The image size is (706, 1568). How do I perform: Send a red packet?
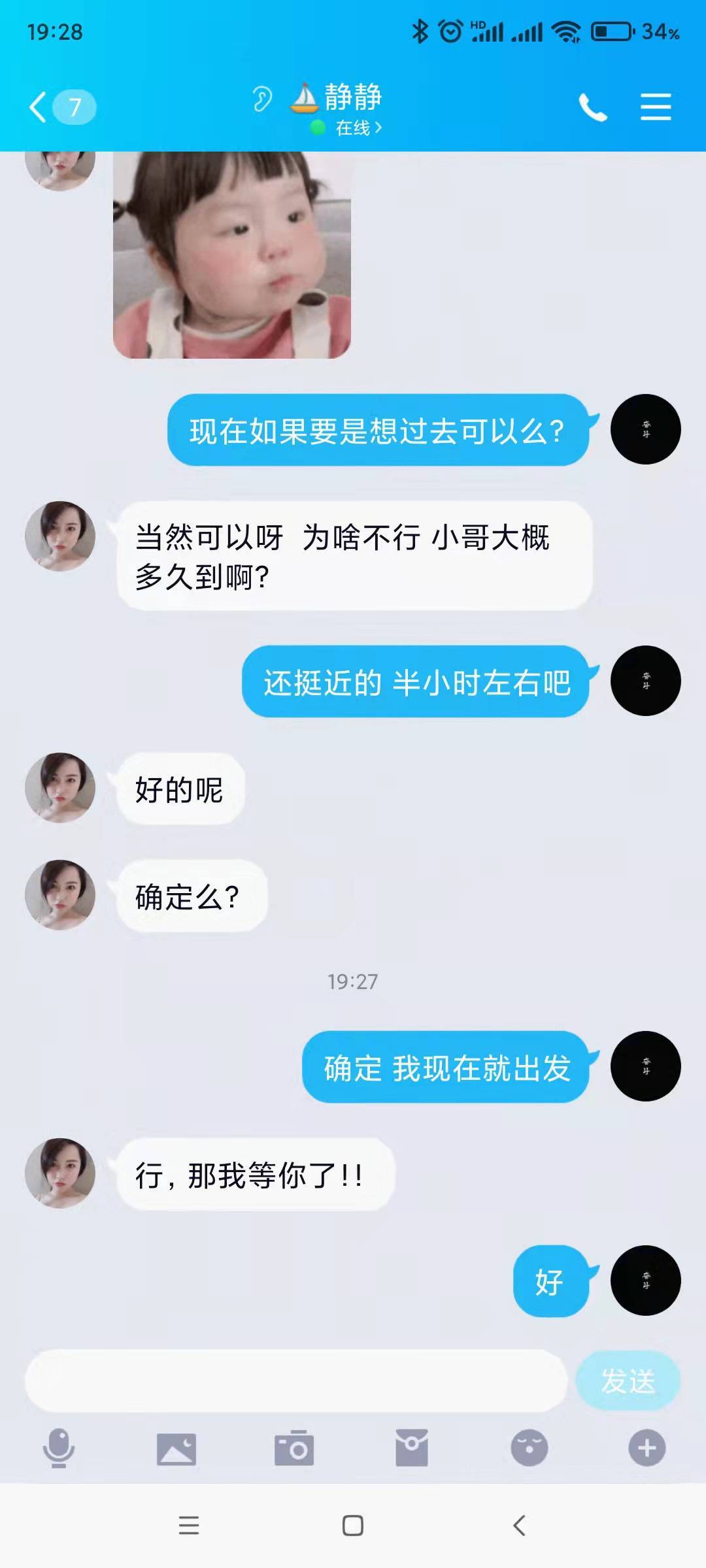412,1448
